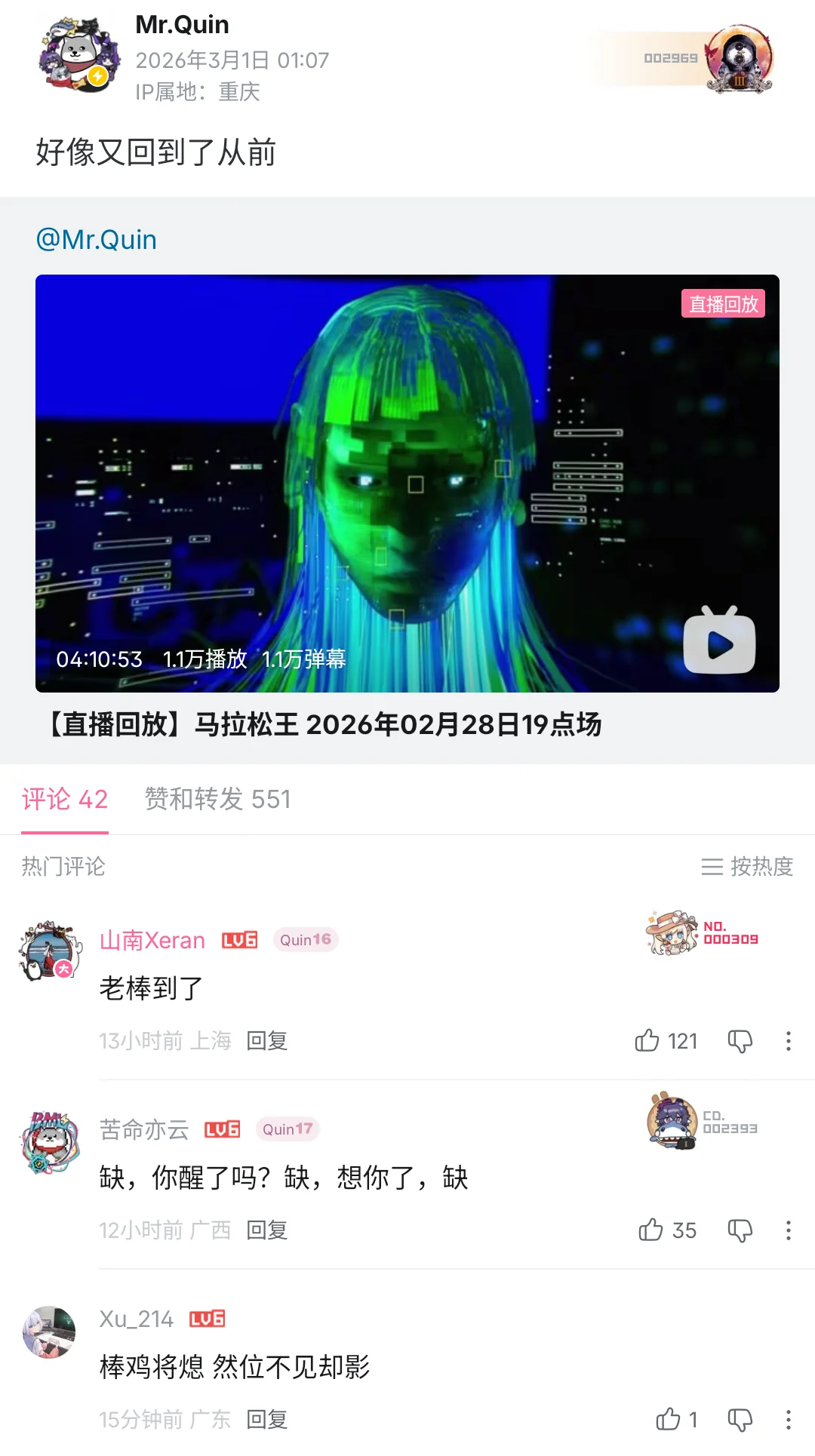Screen dimensions: 815x1456
Task: Open more options for 山南Xeran's comment
Action: click(788, 1041)
